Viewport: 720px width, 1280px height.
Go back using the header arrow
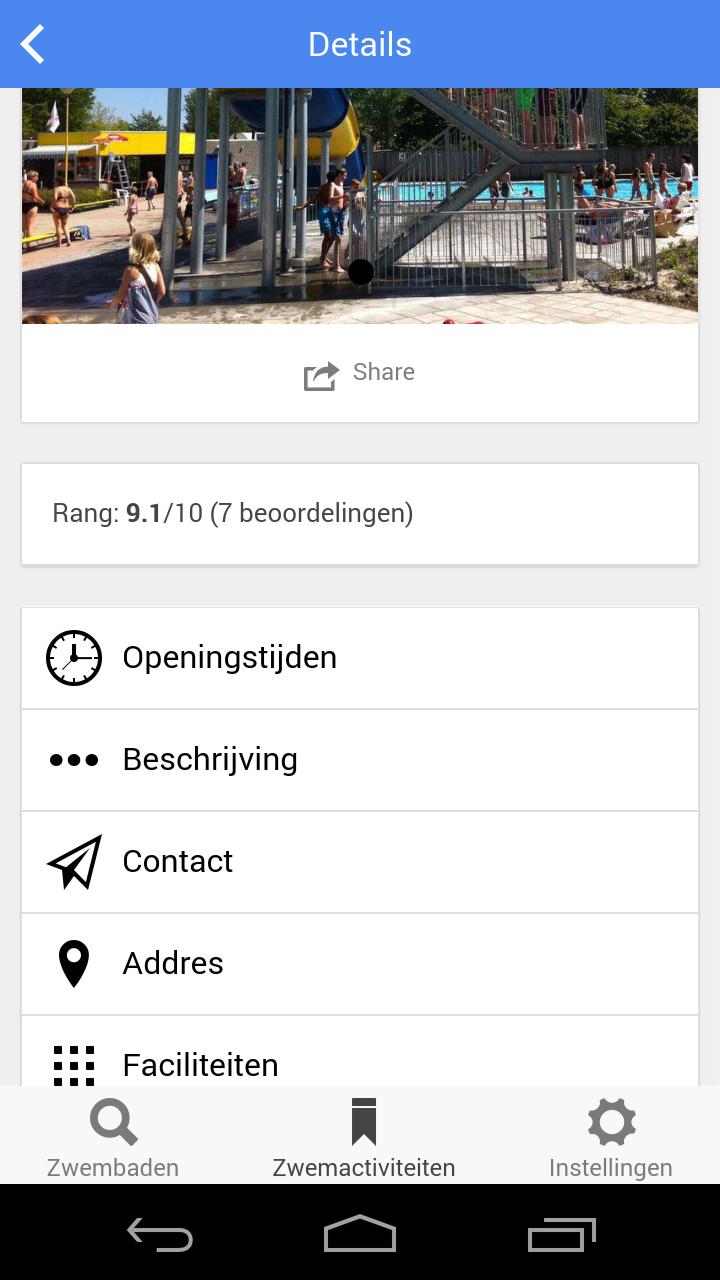pyautogui.click(x=33, y=44)
